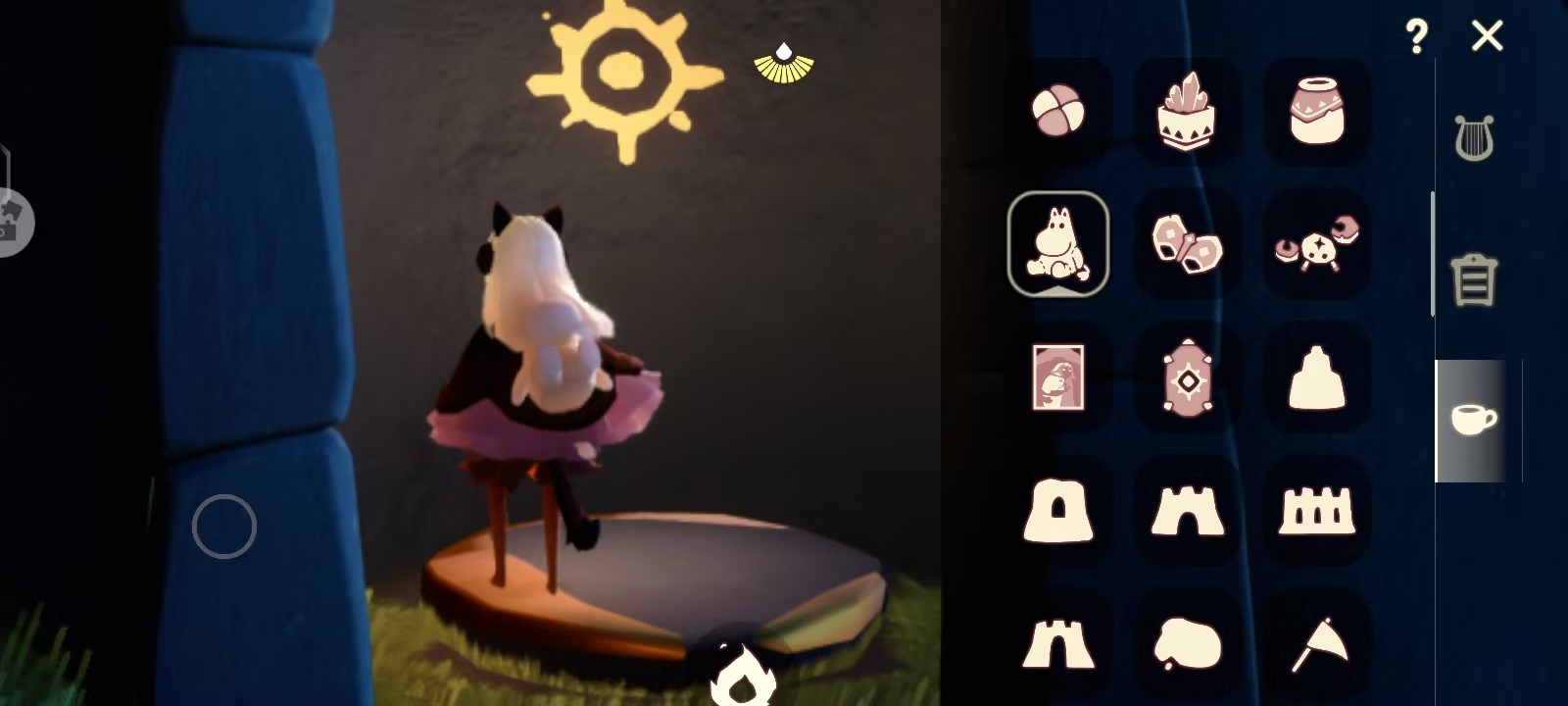Screen dimensions: 1568x706
Task: Pick the framed picture prop
Action: coord(1058,377)
